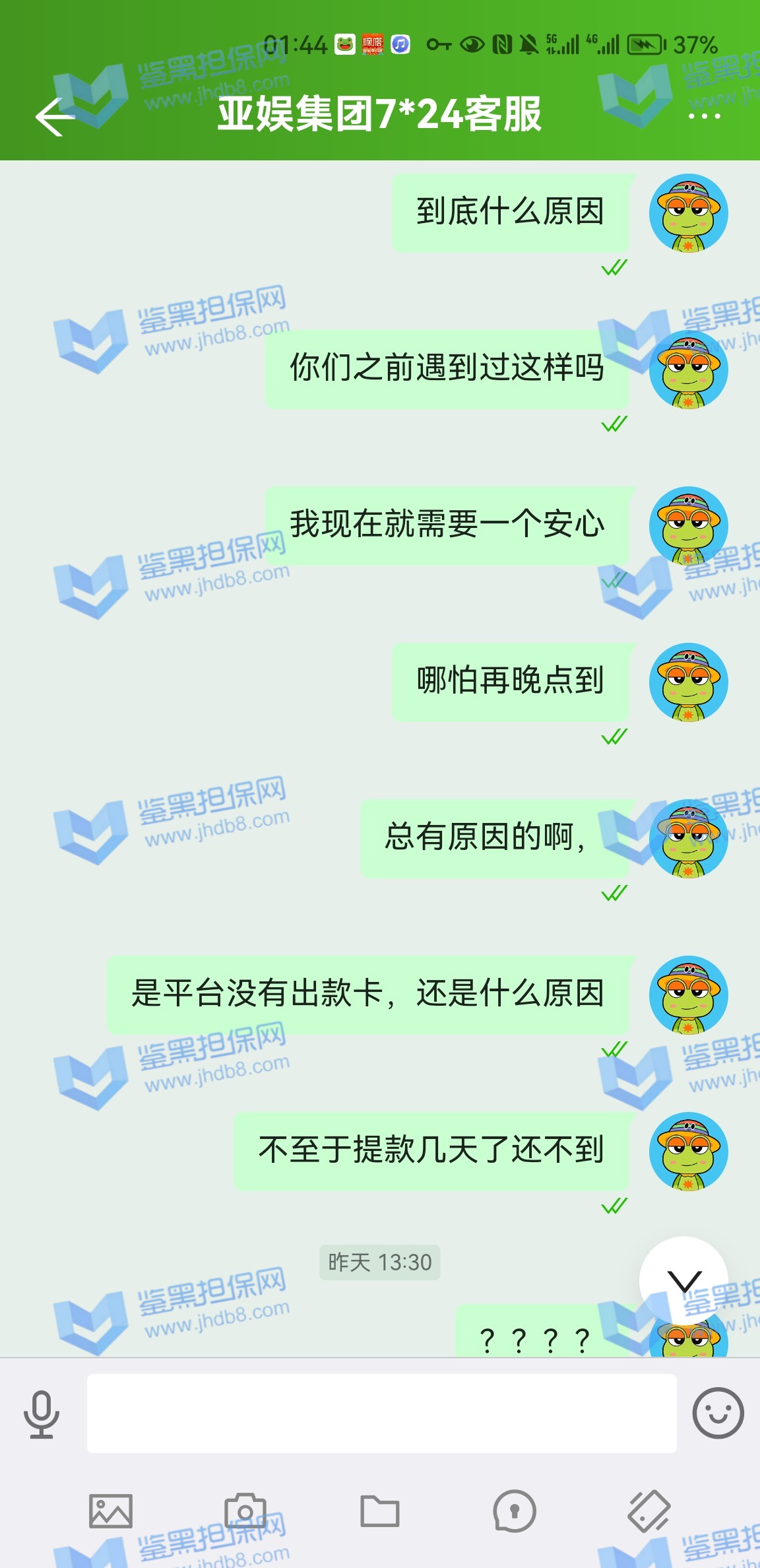760x1568 pixels.
Task: Open the three-dot overflow menu
Action: [x=704, y=117]
